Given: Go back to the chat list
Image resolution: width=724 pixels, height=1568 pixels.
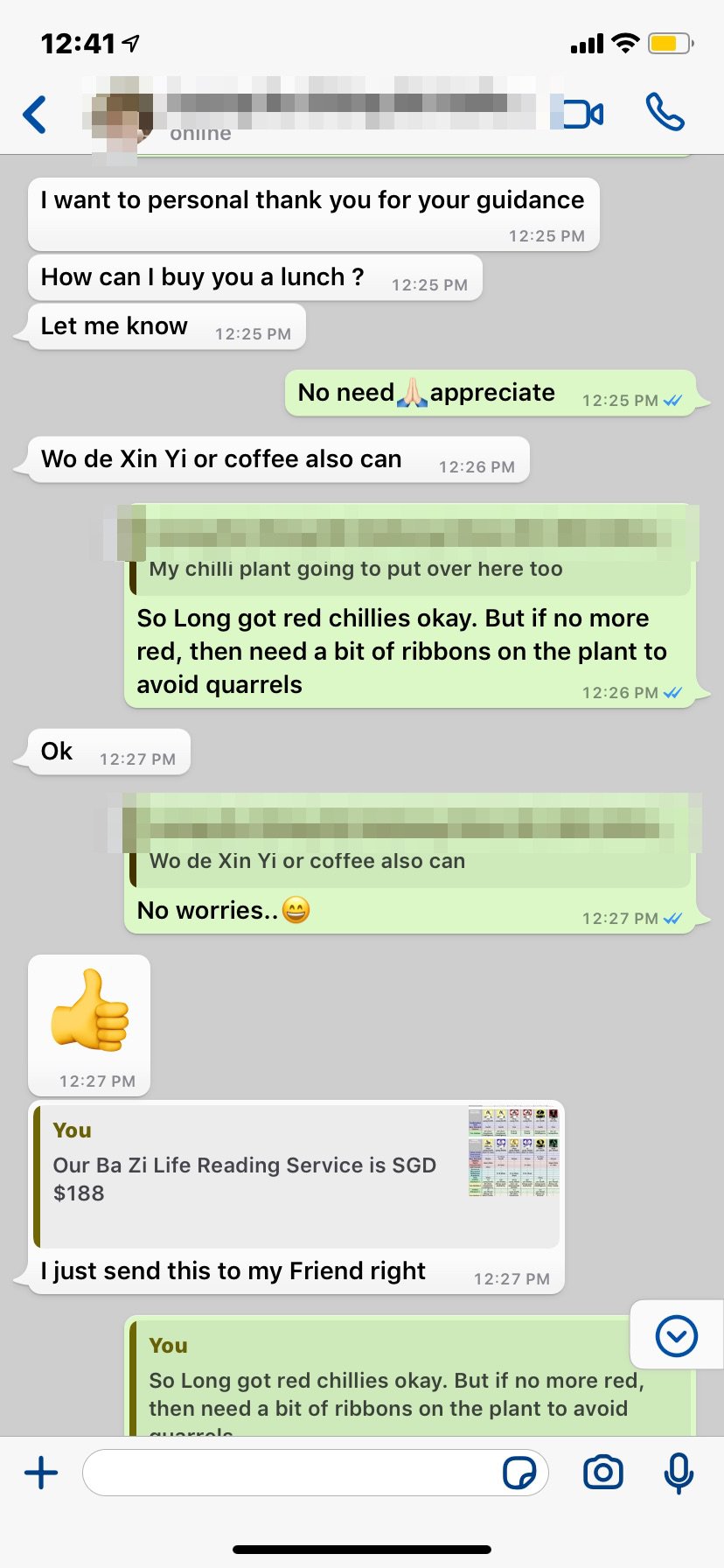Looking at the screenshot, I should coord(35,115).
